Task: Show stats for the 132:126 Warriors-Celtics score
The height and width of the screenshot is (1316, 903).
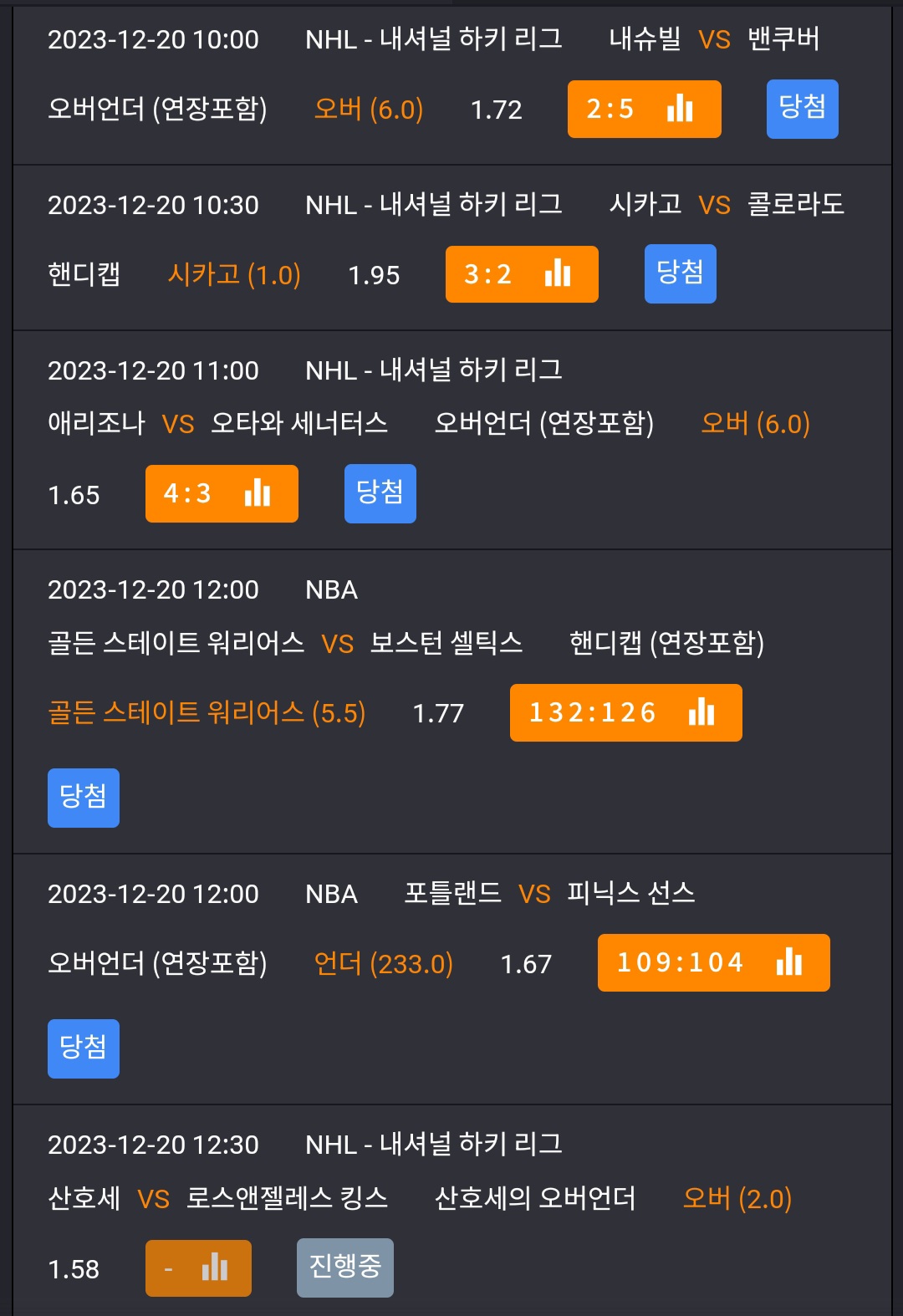Action: [x=625, y=712]
